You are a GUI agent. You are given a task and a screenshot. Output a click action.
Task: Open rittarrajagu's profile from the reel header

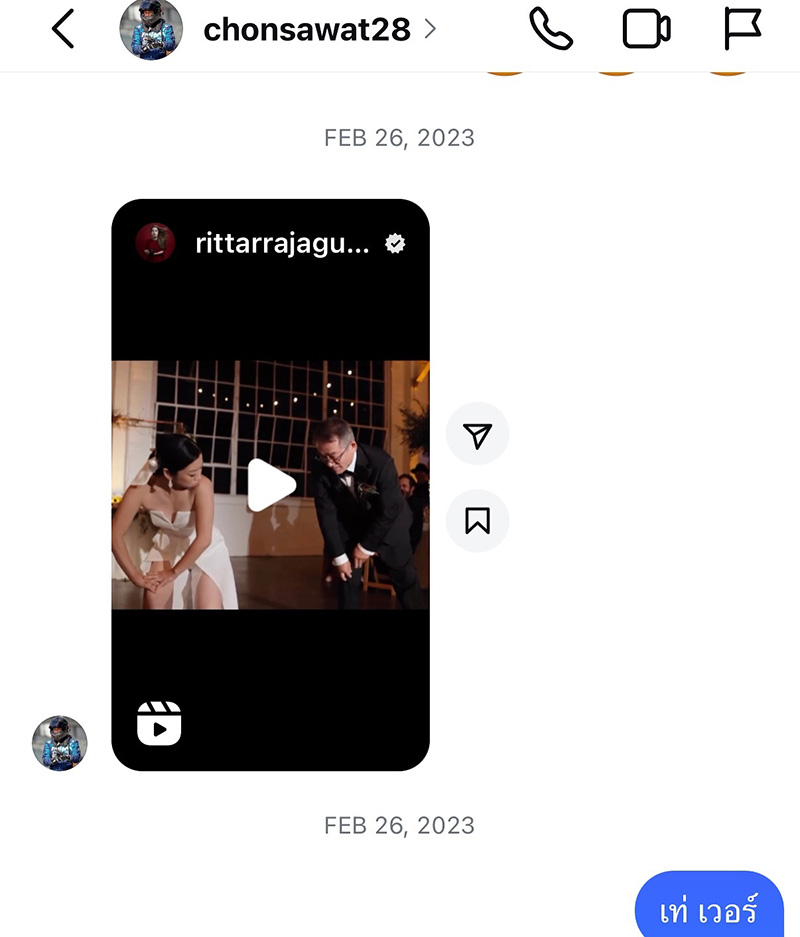282,243
